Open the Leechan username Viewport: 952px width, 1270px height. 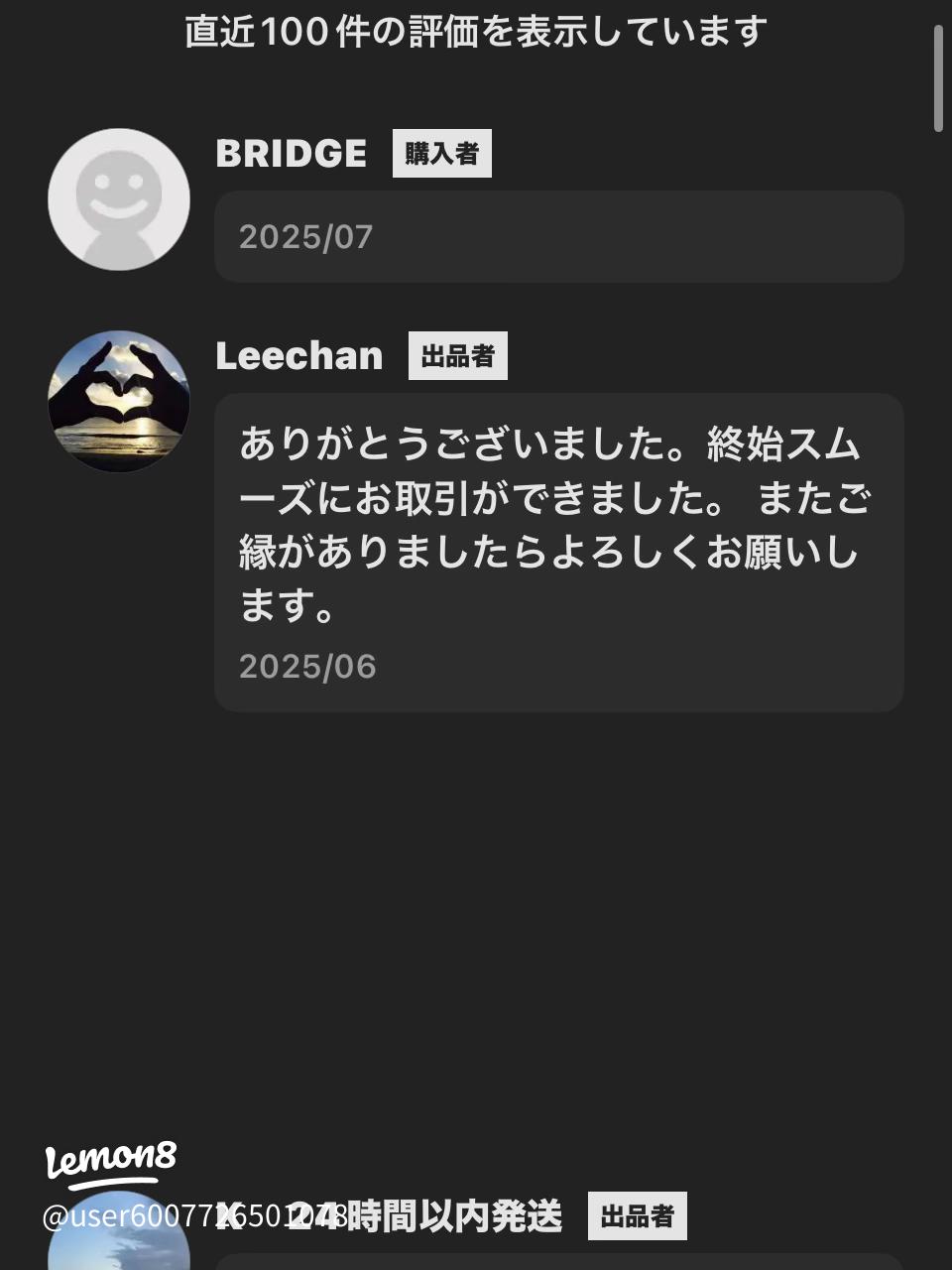(x=299, y=356)
